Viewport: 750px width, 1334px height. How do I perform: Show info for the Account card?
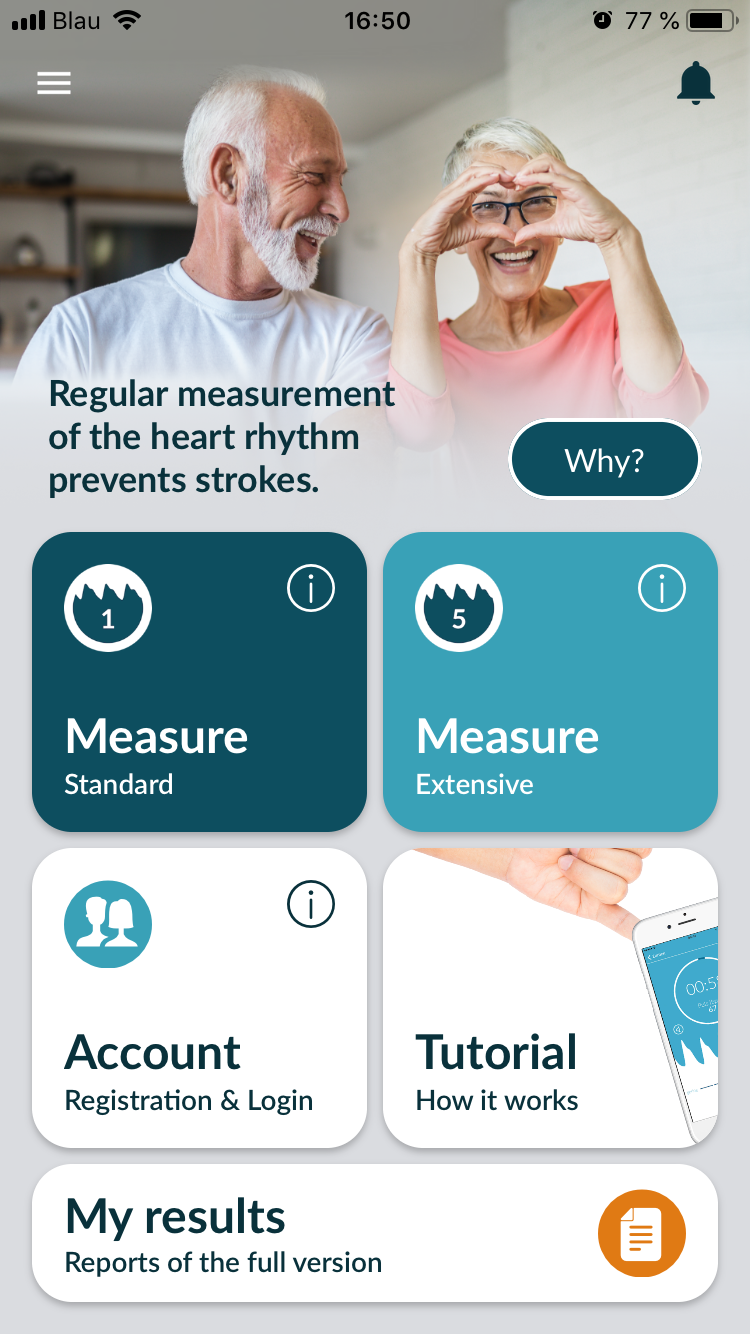tap(311, 906)
